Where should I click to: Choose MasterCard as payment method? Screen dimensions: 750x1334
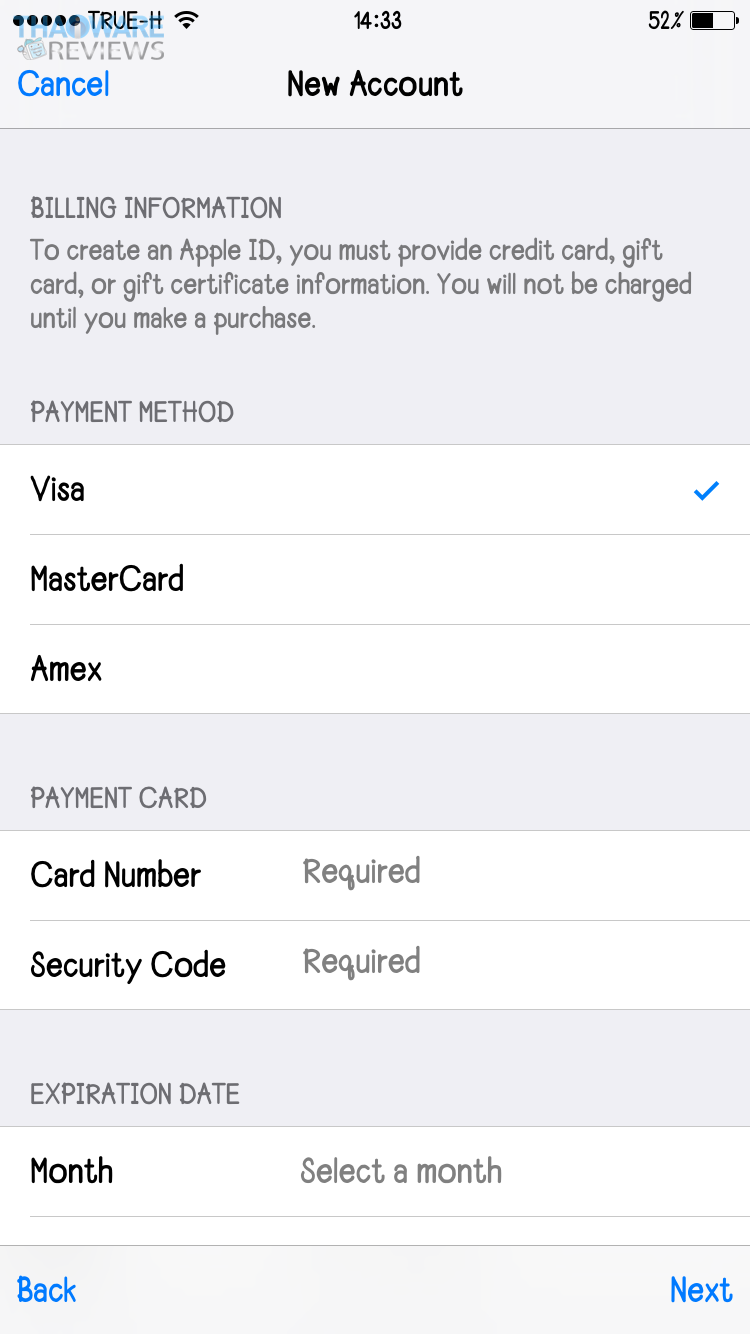tap(375, 580)
